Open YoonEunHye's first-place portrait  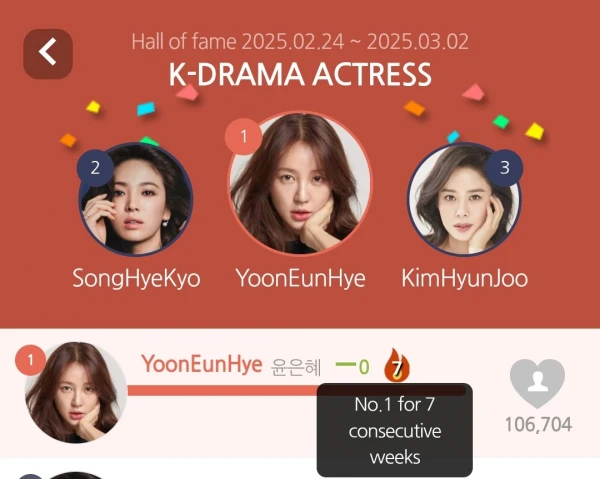299,184
